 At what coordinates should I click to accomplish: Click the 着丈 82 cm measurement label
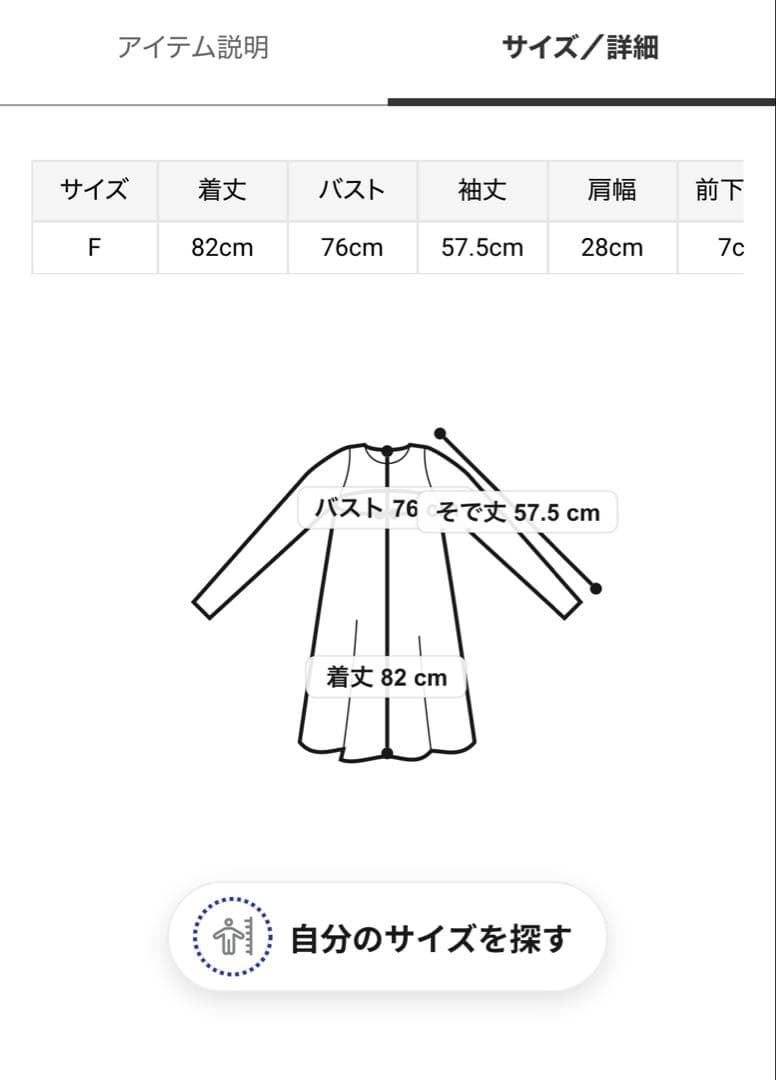[x=386, y=676]
